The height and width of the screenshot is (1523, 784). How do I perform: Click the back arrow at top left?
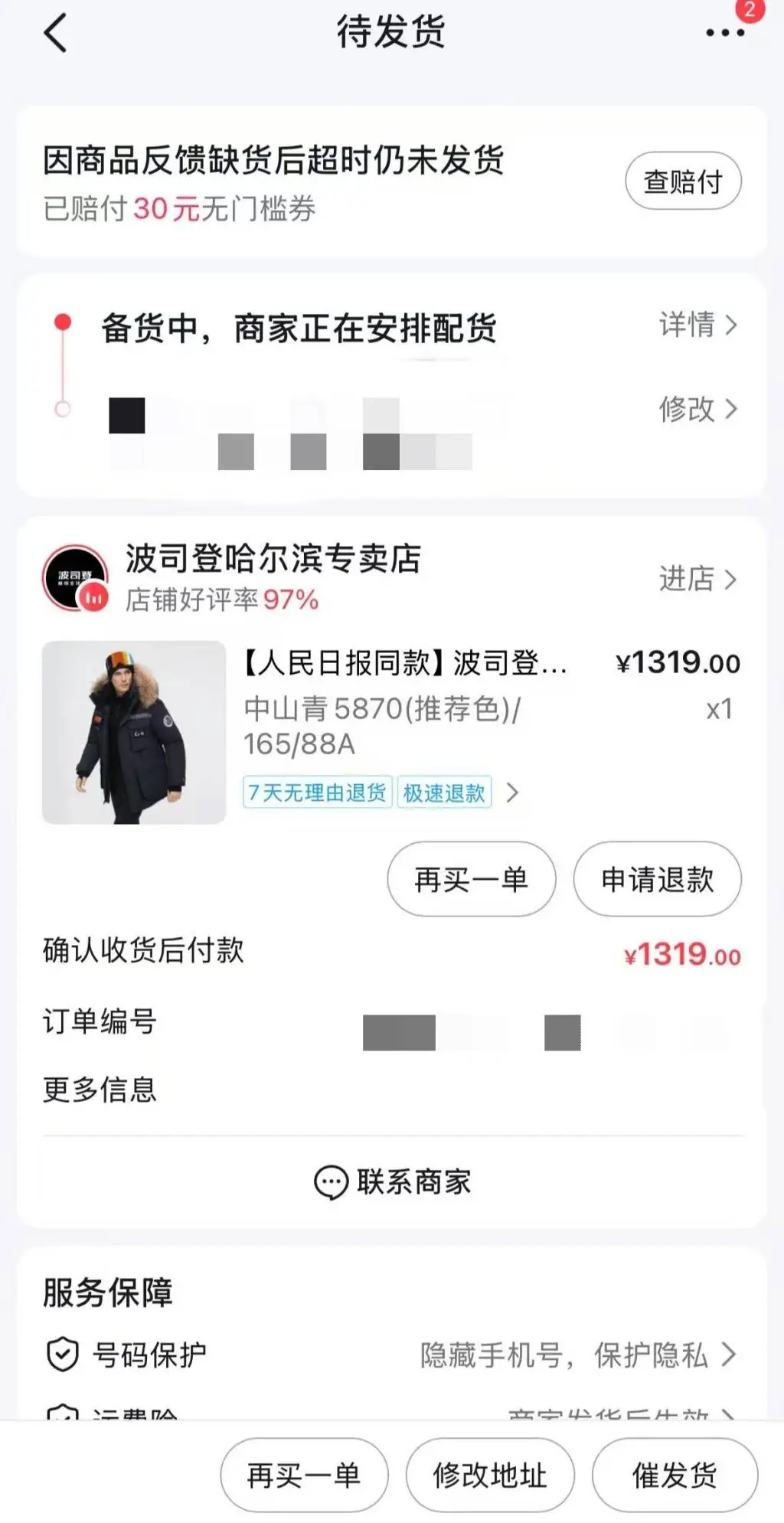tap(55, 32)
